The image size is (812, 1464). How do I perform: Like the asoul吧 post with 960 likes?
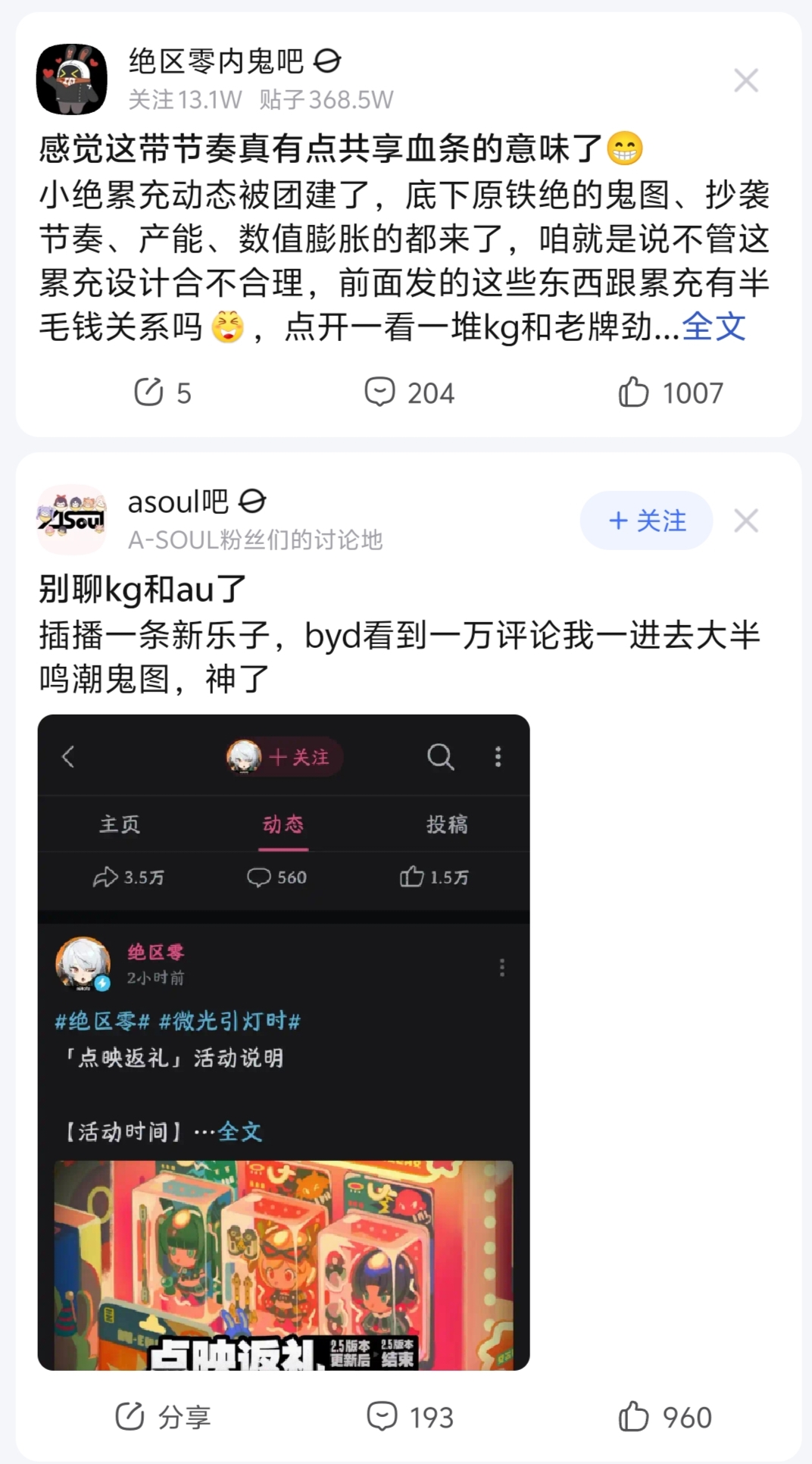(x=665, y=1416)
